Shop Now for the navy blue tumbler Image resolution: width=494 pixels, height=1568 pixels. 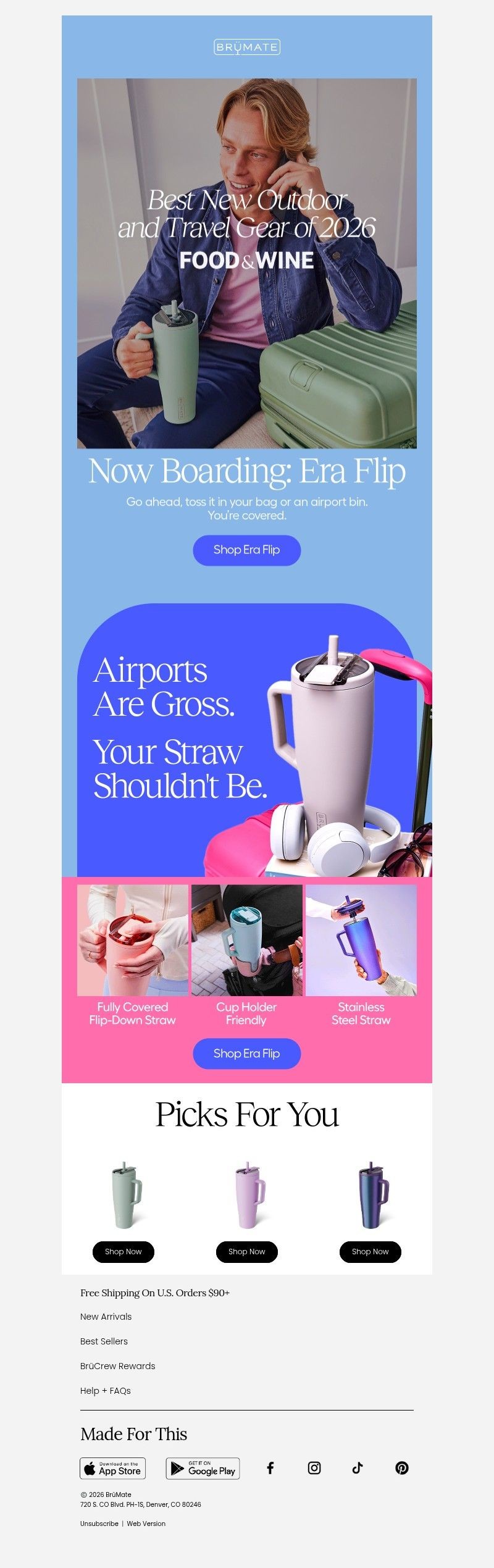click(370, 1252)
